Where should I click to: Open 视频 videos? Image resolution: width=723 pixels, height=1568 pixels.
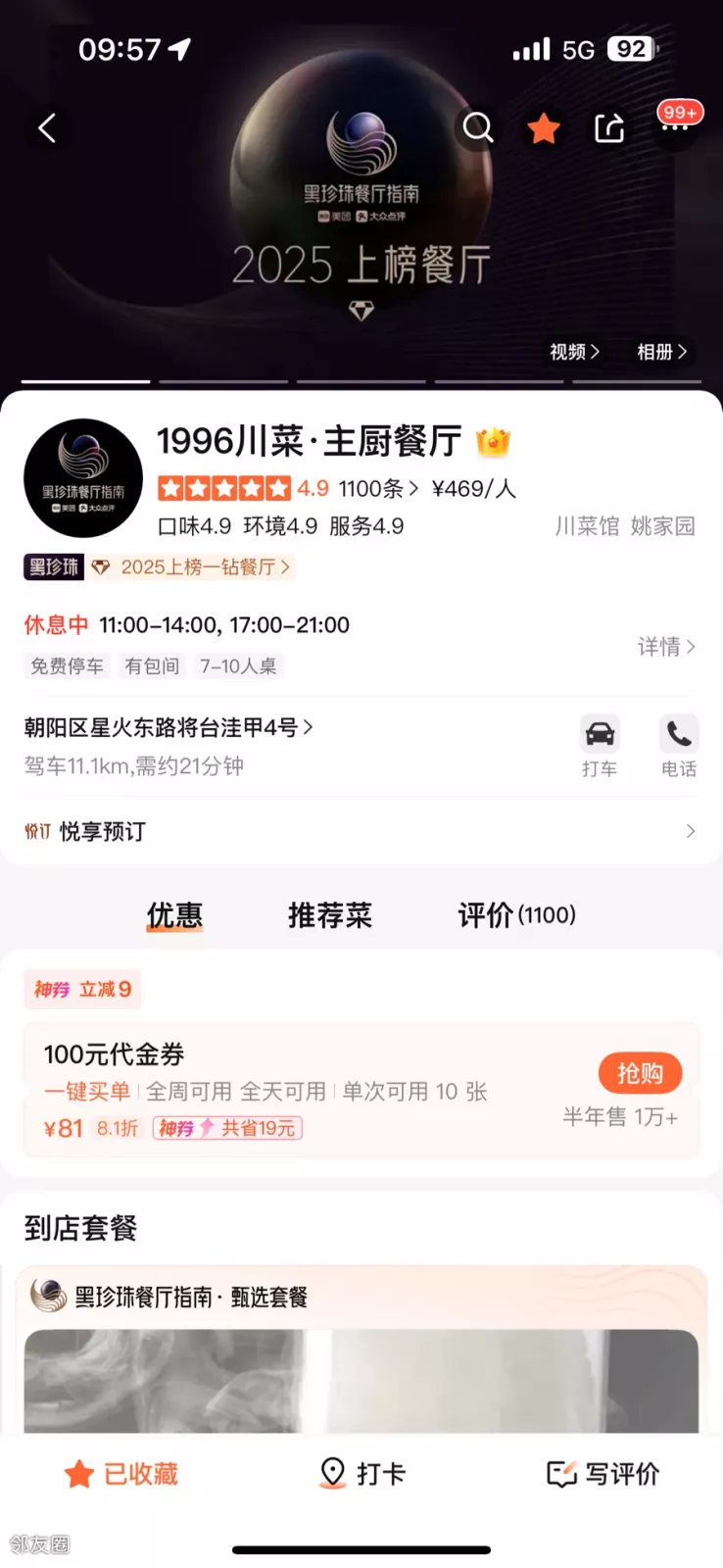click(574, 352)
